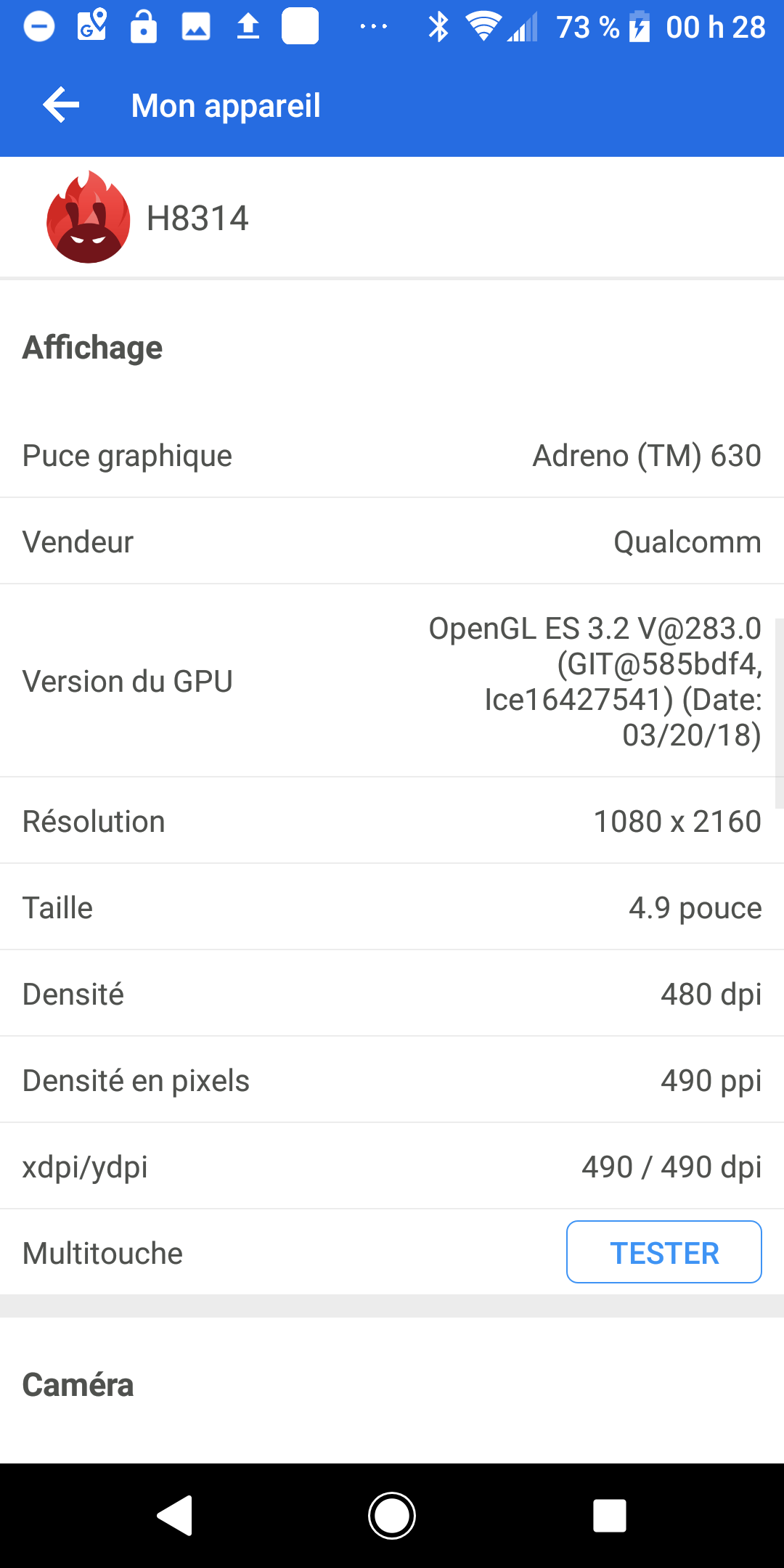Go to the Android home screen

(392, 1516)
